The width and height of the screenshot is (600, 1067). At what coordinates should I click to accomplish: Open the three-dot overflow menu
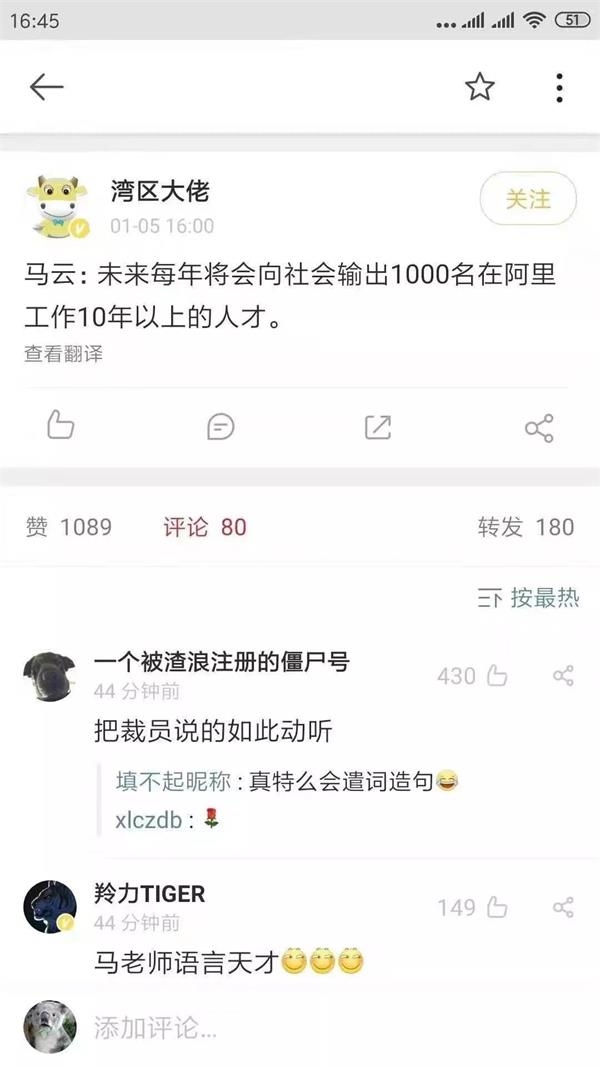[559, 88]
